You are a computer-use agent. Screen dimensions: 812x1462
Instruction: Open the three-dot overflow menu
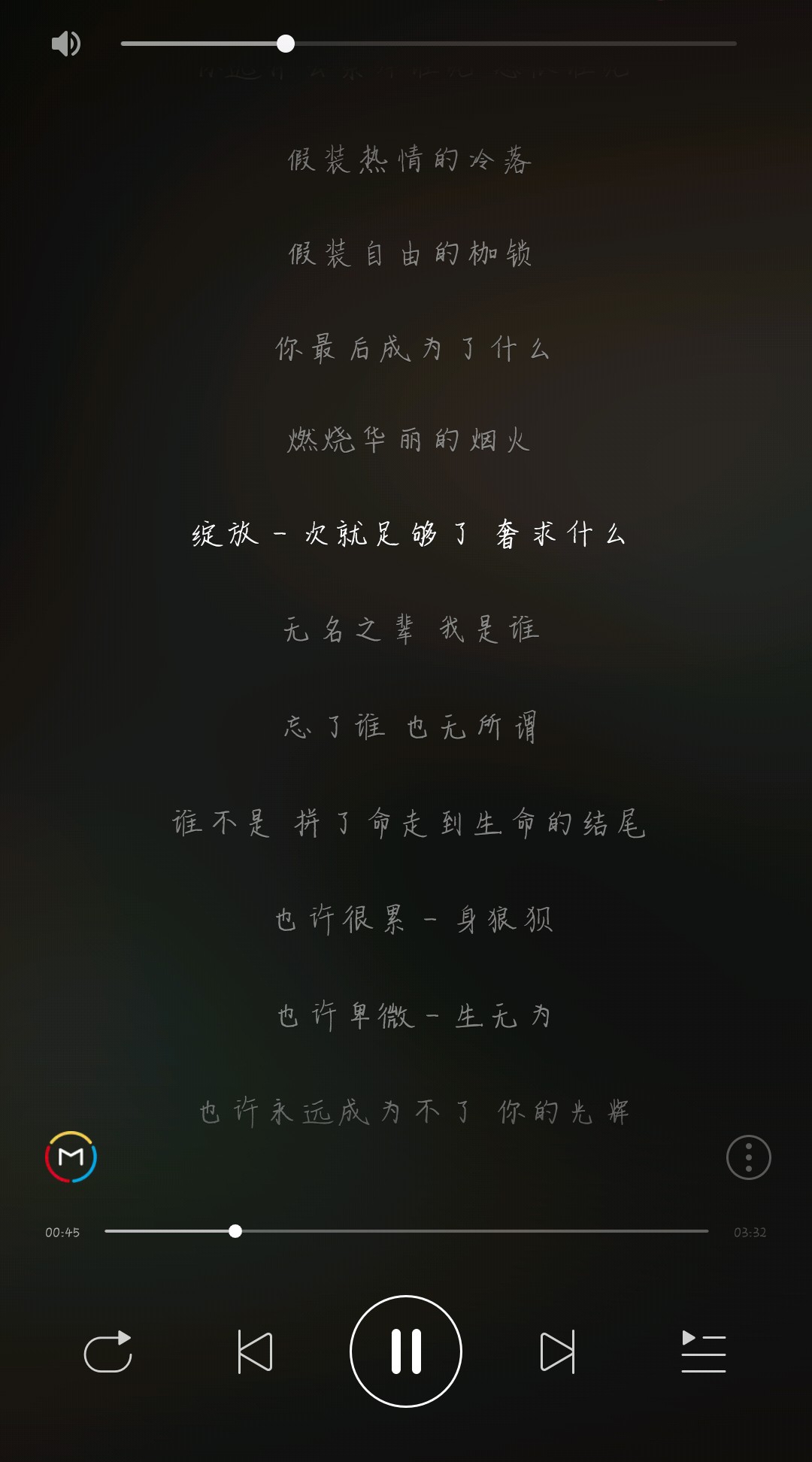(749, 1157)
